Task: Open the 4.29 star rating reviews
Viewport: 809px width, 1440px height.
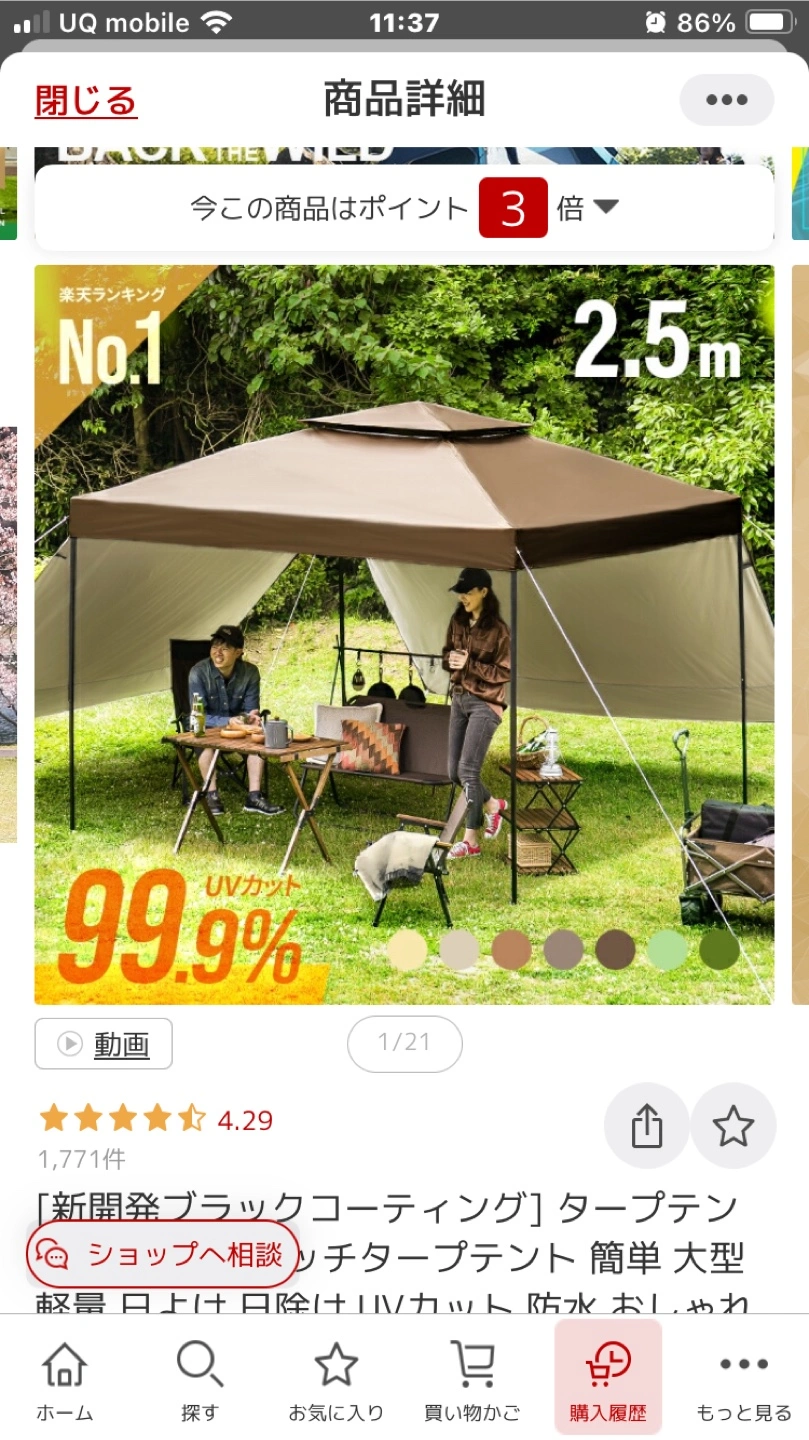Action: [x=155, y=1120]
